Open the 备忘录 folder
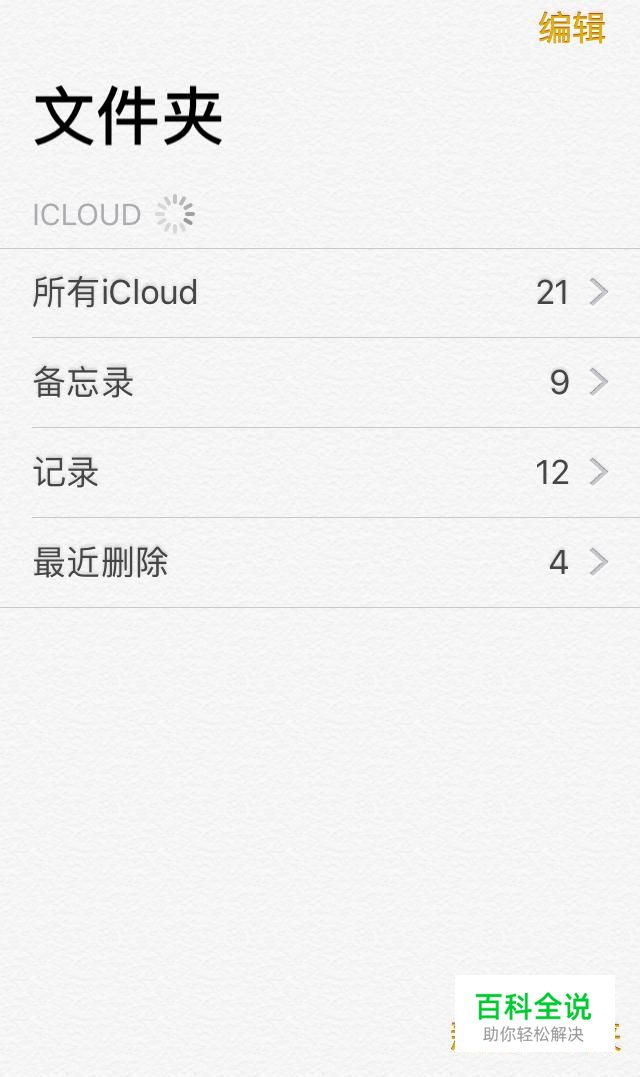The width and height of the screenshot is (640, 1077). pos(320,383)
